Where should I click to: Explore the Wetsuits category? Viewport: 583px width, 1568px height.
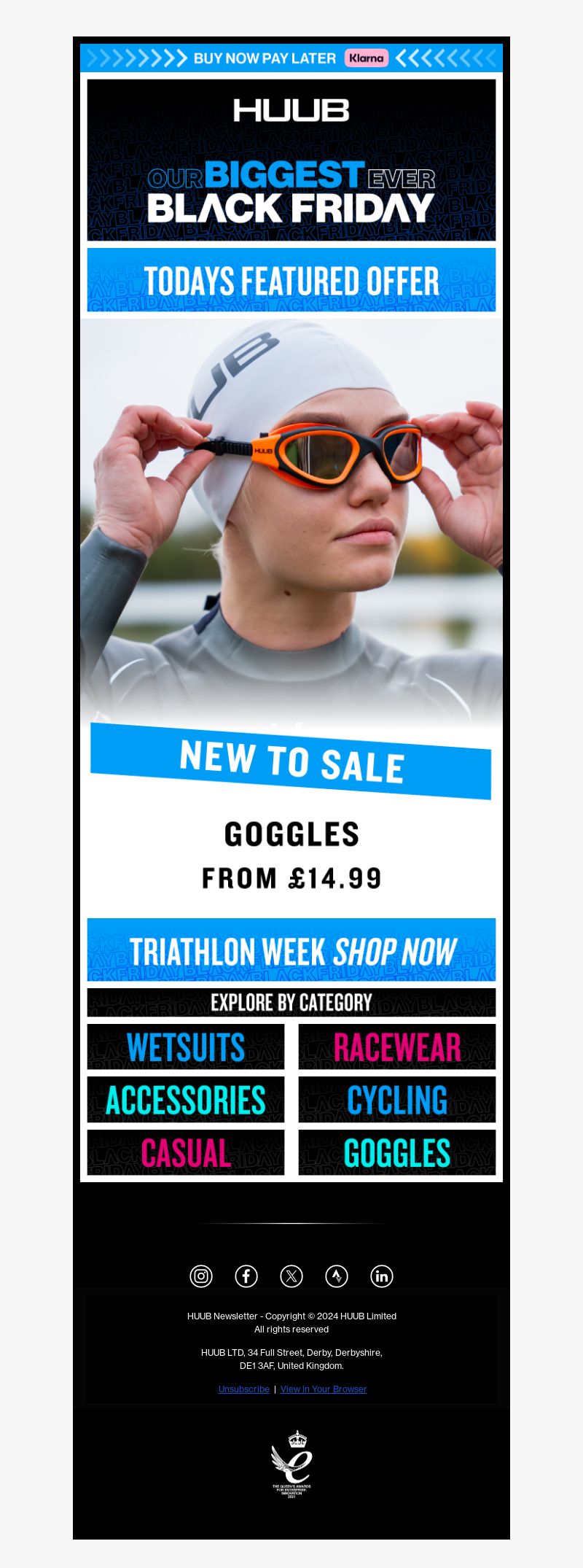tap(186, 1047)
